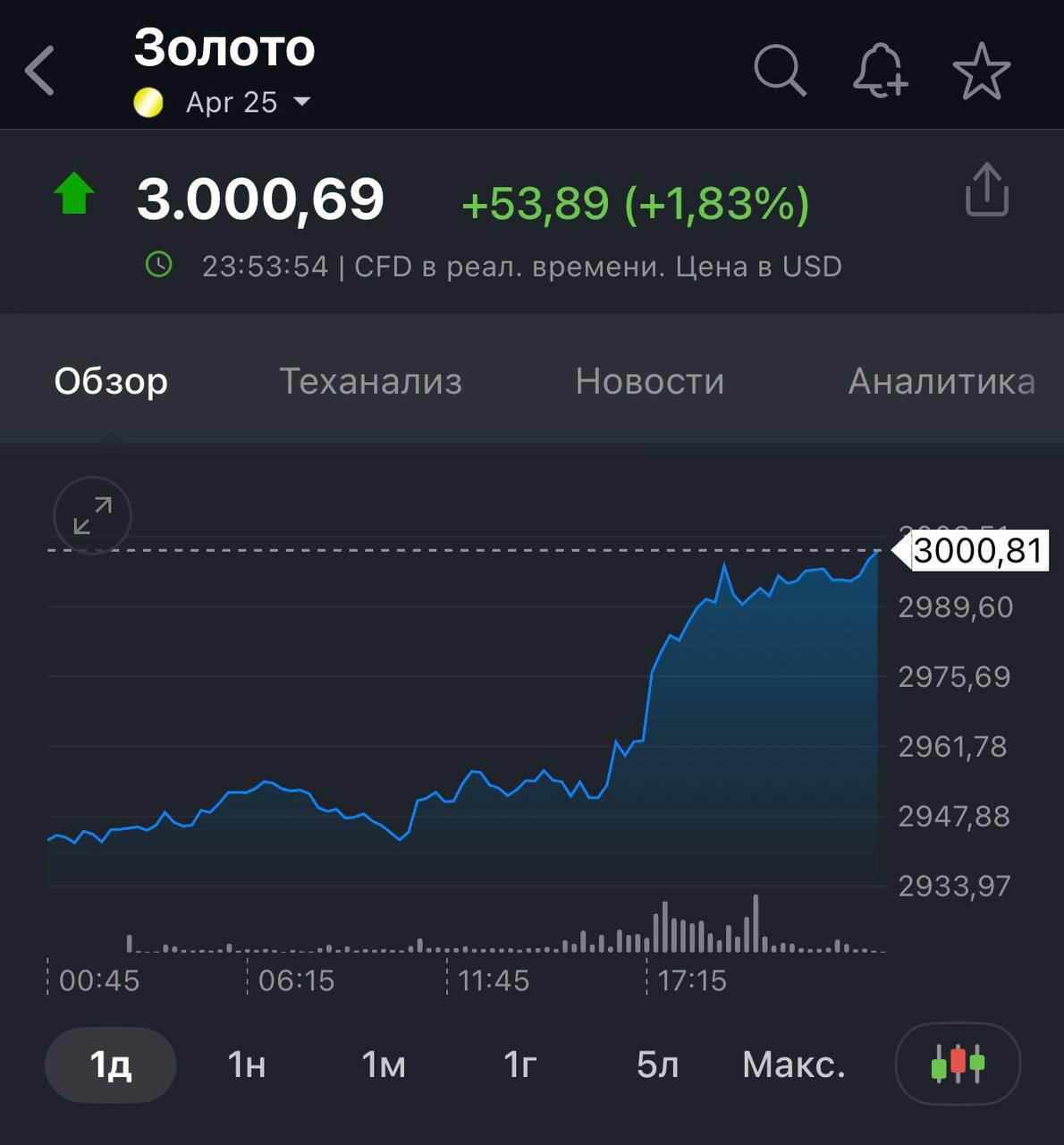Switch chart to candlestick view
1064x1145 pixels.
tap(958, 1064)
